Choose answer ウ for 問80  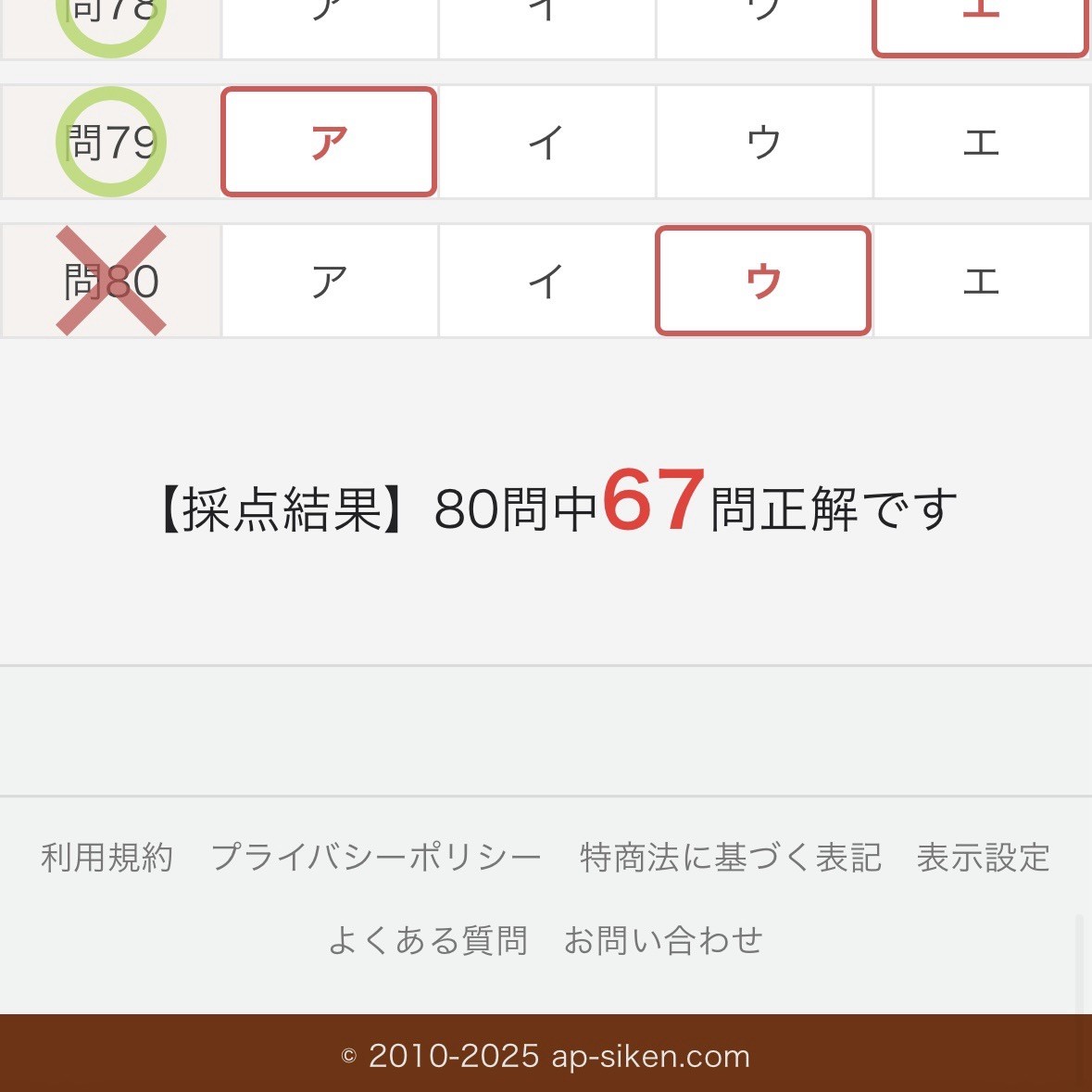(x=763, y=282)
